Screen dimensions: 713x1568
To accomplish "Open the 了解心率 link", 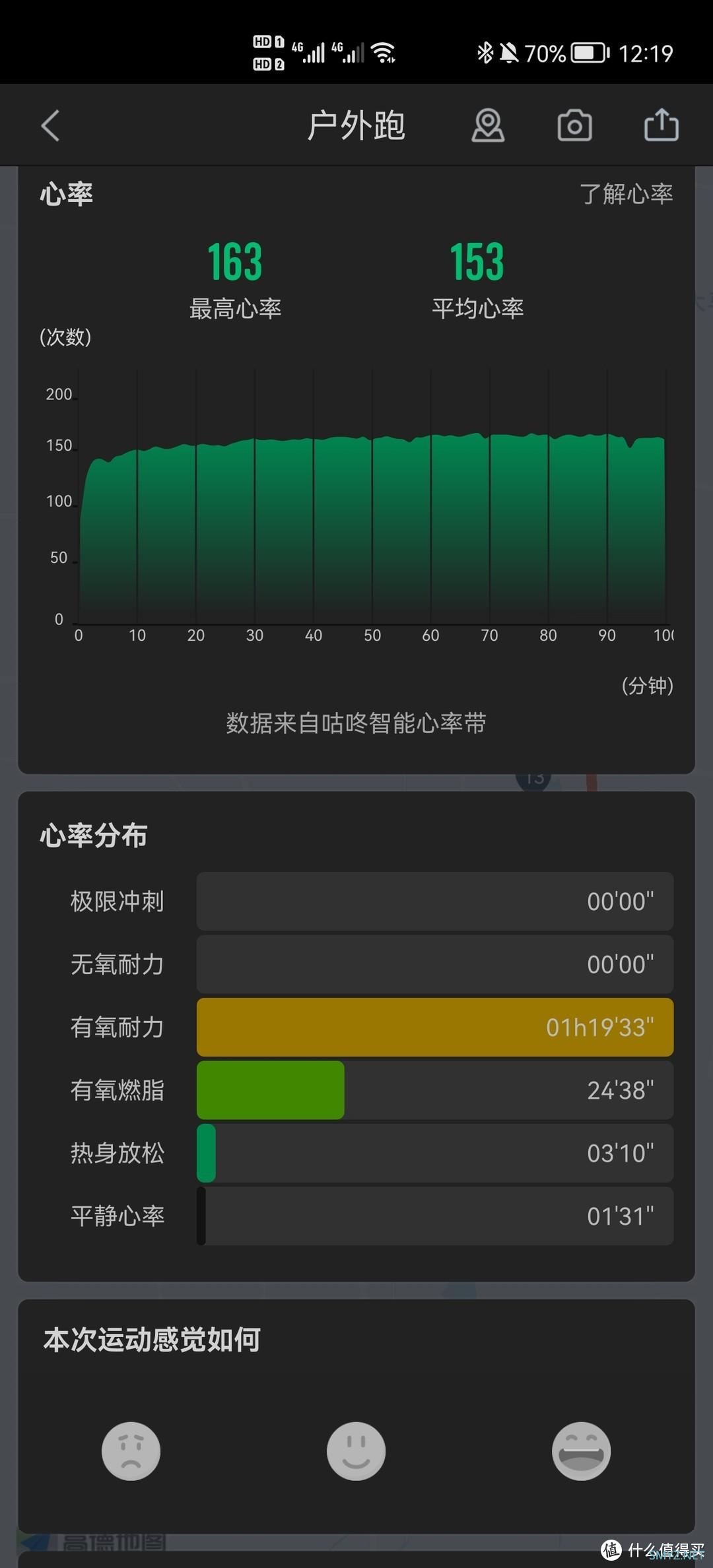I will [x=626, y=194].
